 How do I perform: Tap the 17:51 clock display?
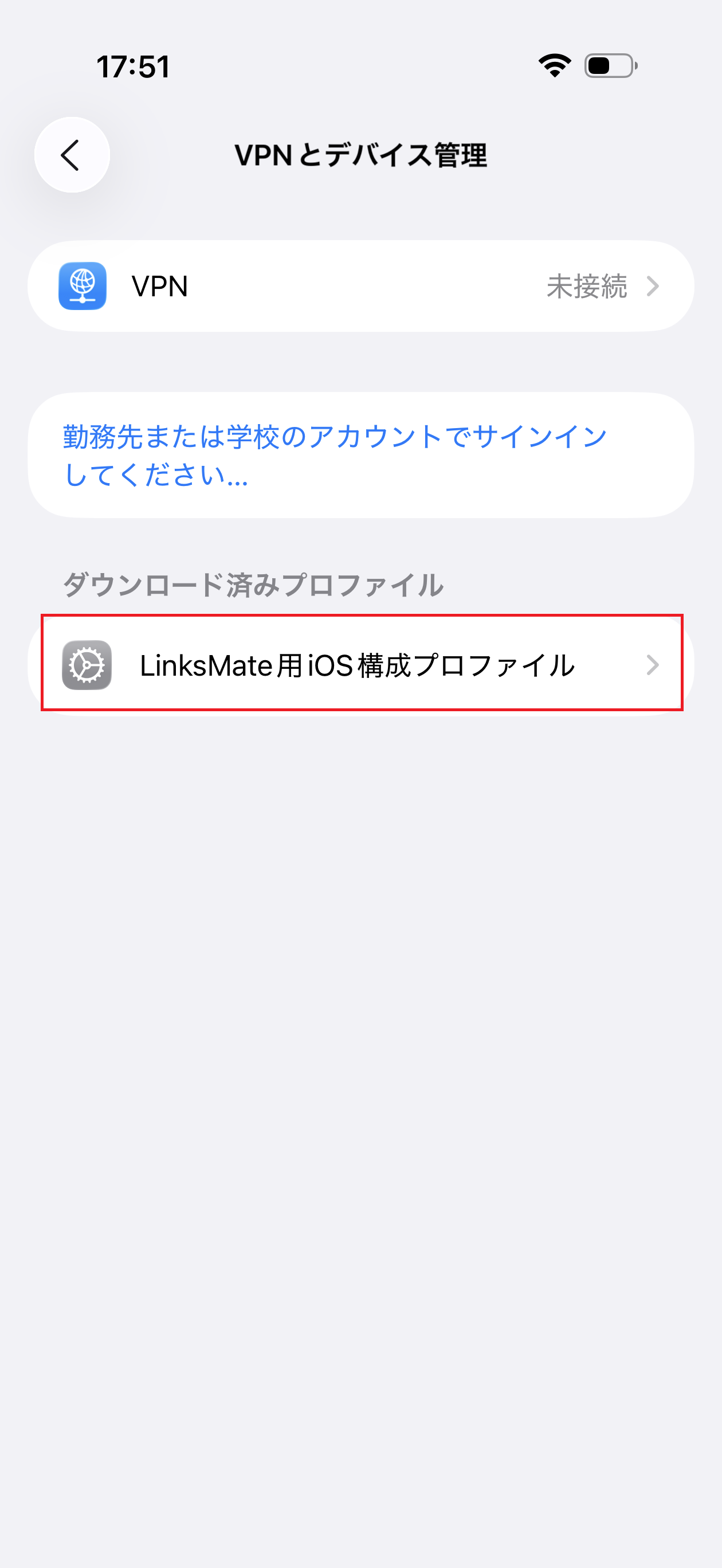(x=134, y=66)
